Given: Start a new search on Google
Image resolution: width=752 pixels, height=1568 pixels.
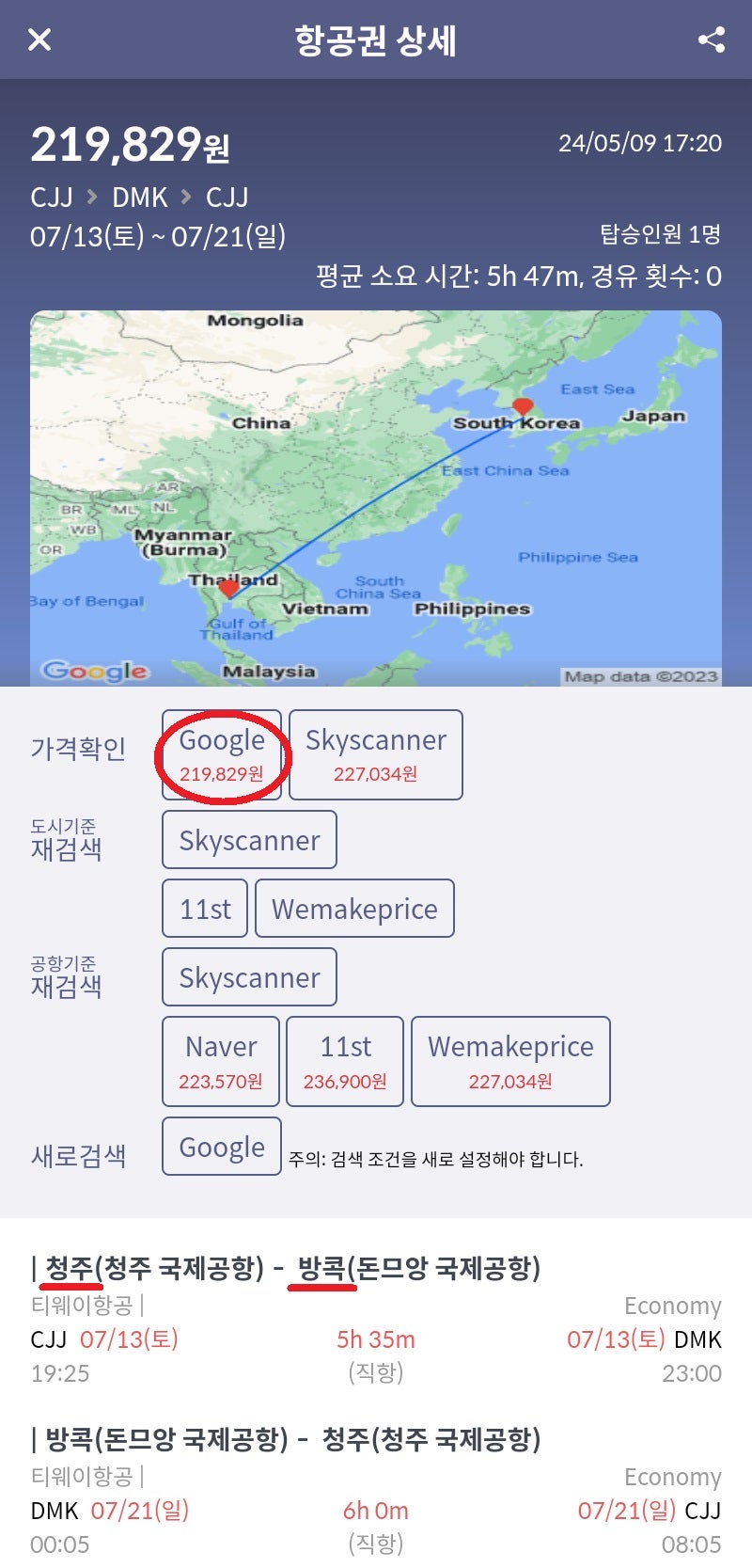Looking at the screenshot, I should tap(222, 1147).
